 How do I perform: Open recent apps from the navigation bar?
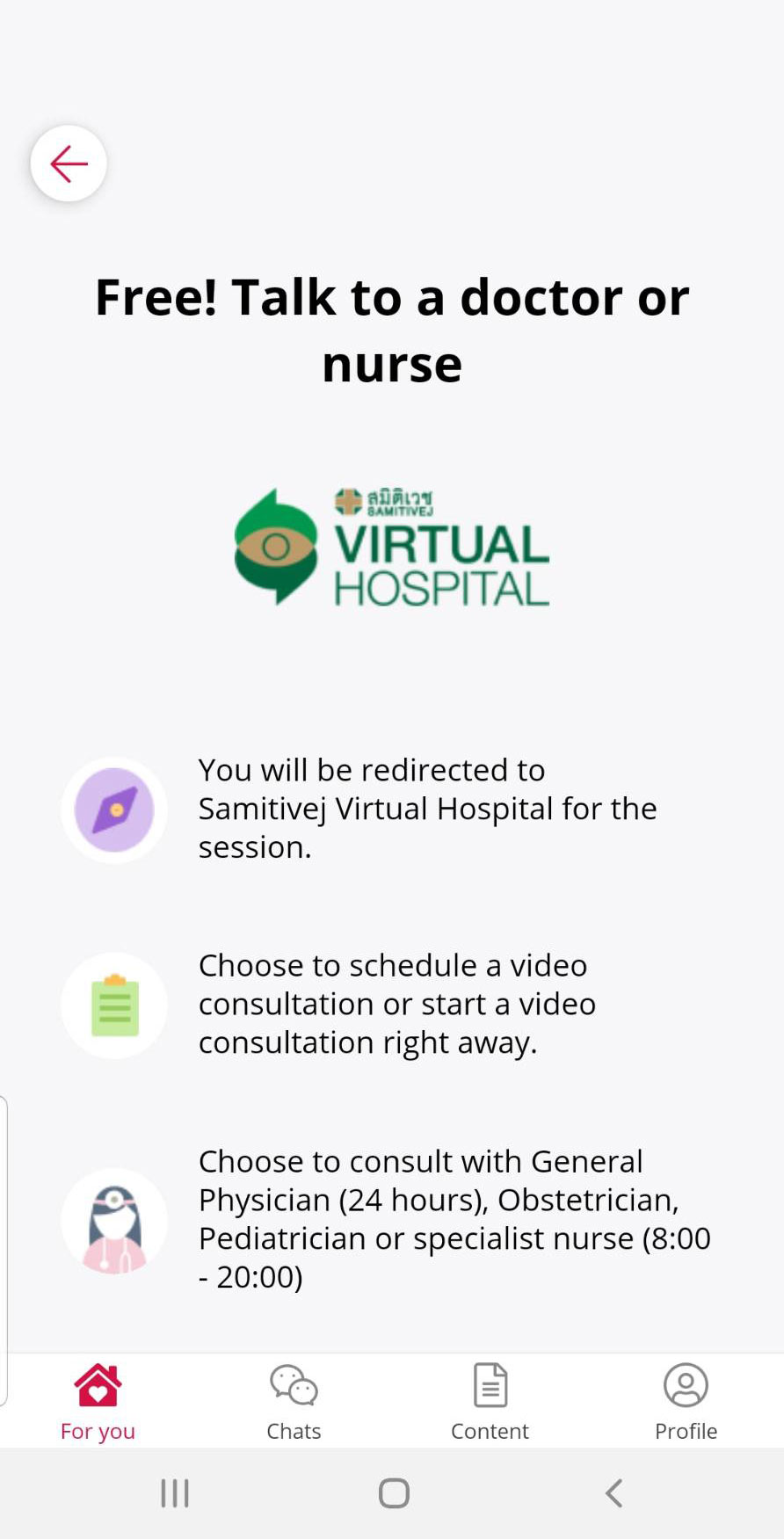point(175,1492)
